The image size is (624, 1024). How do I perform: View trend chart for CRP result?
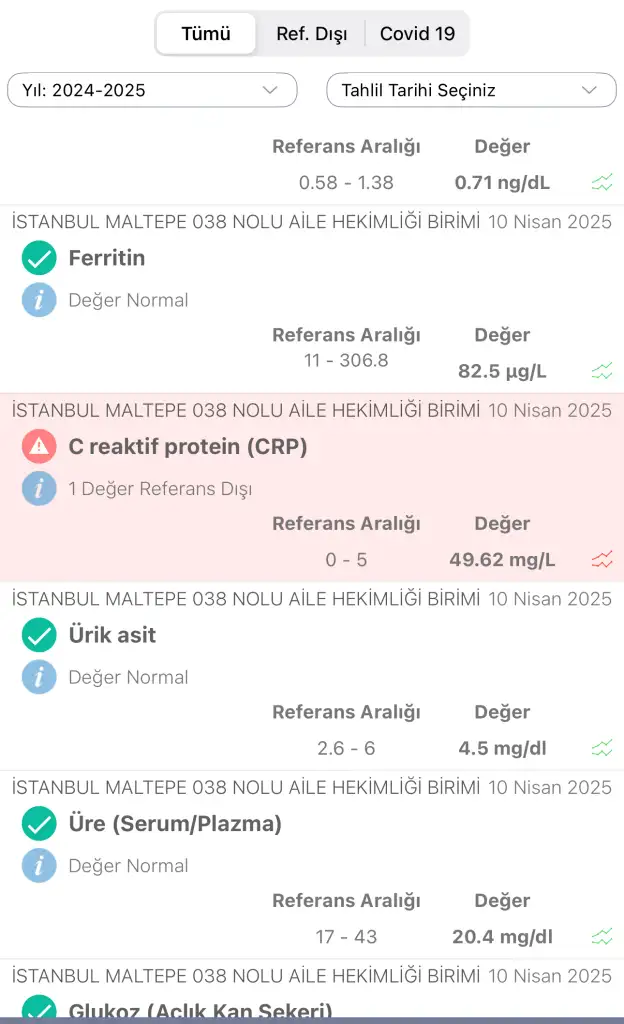(x=602, y=560)
